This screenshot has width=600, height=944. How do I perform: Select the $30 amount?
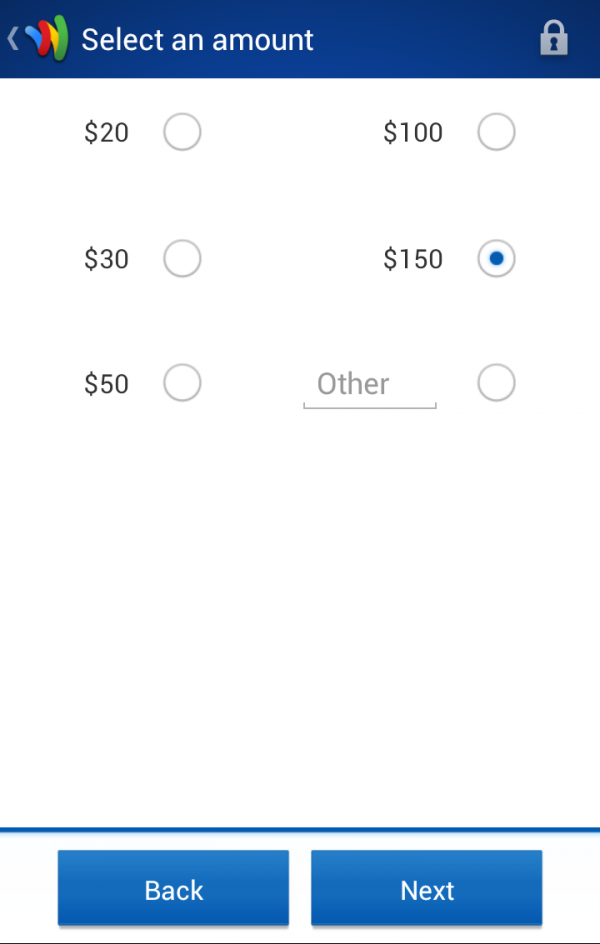coord(182,259)
